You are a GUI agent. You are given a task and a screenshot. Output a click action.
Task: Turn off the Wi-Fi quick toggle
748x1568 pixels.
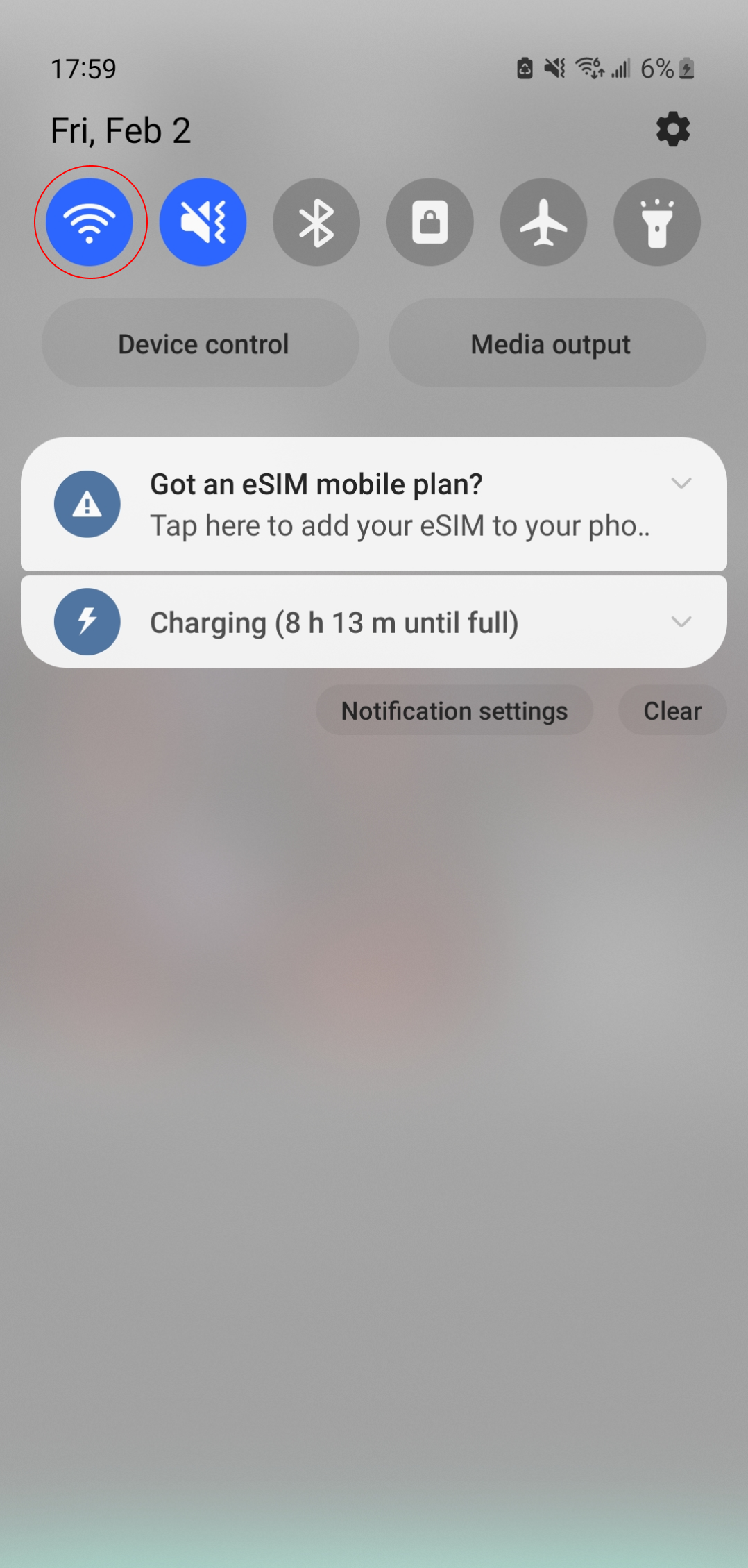90,222
